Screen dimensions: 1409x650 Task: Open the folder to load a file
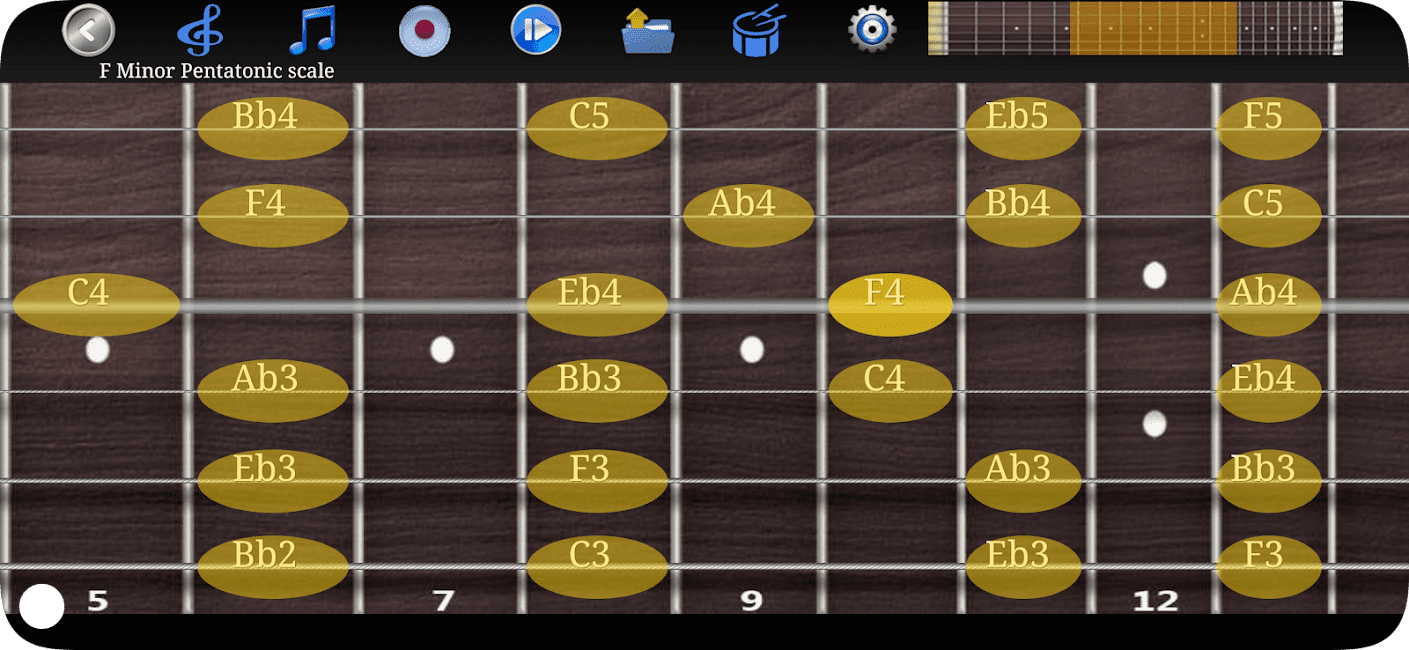(x=648, y=30)
